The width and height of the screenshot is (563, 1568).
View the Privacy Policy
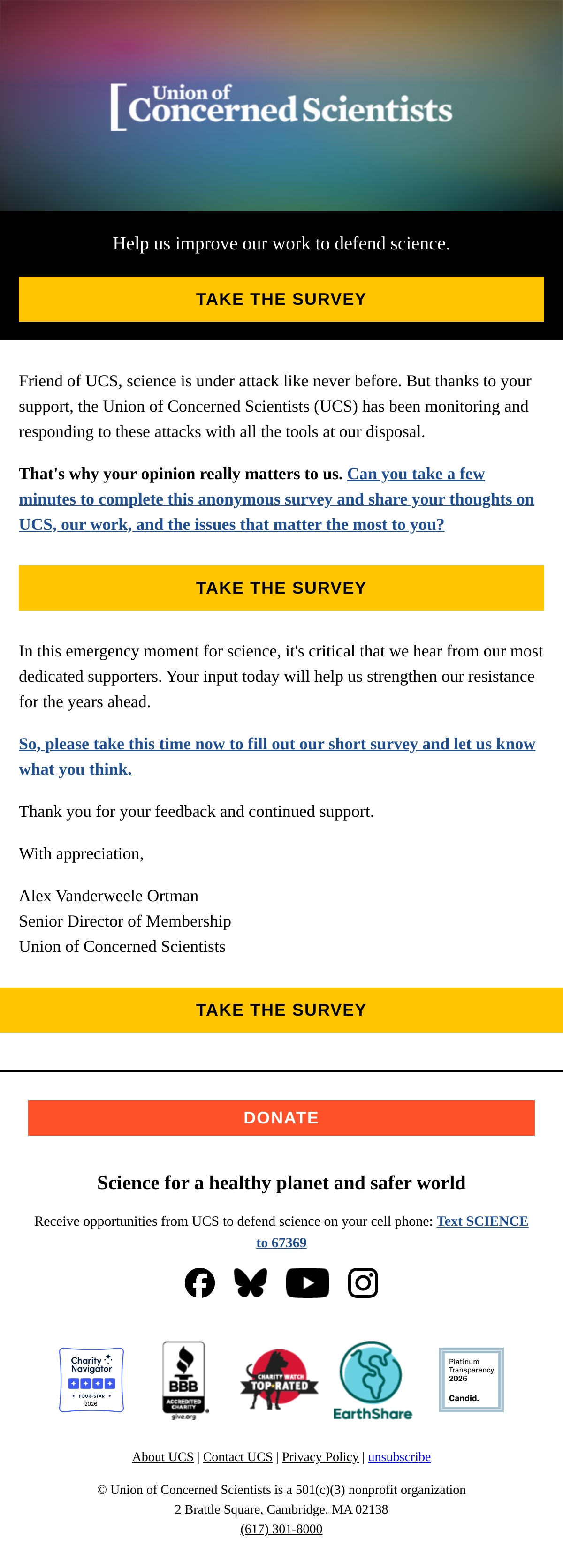(320, 1456)
